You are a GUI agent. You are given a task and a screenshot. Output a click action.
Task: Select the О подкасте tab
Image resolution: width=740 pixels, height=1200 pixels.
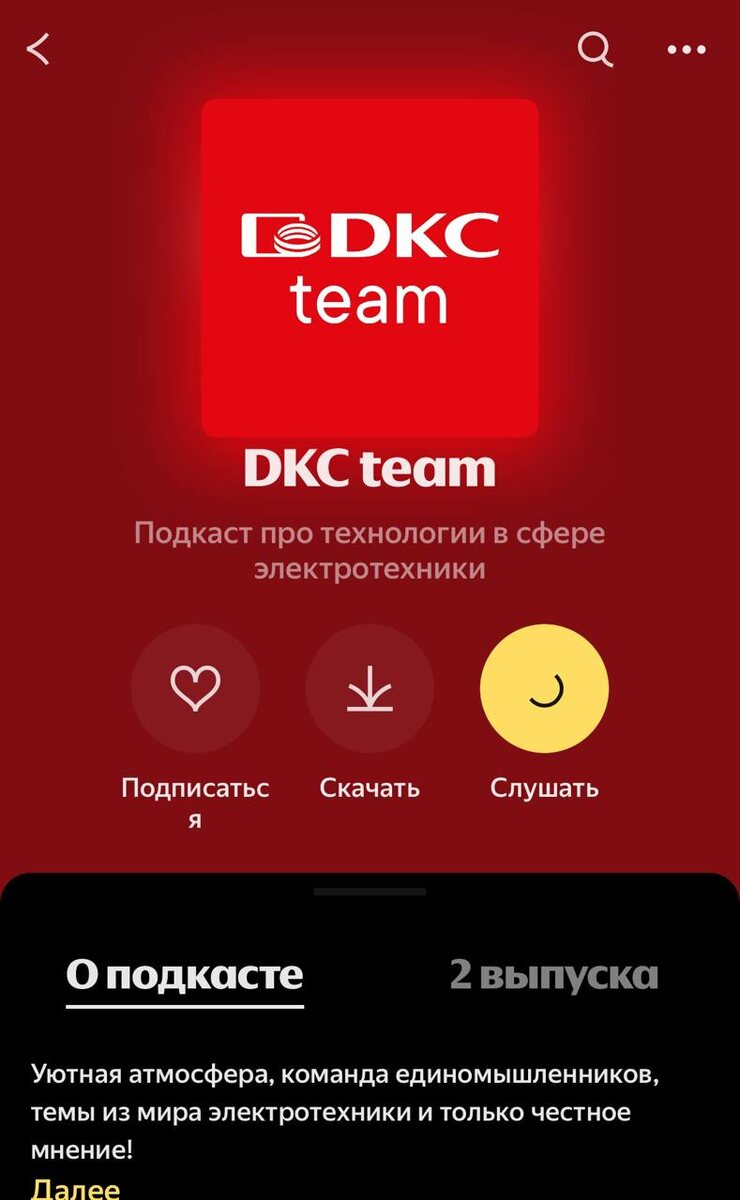coord(185,974)
